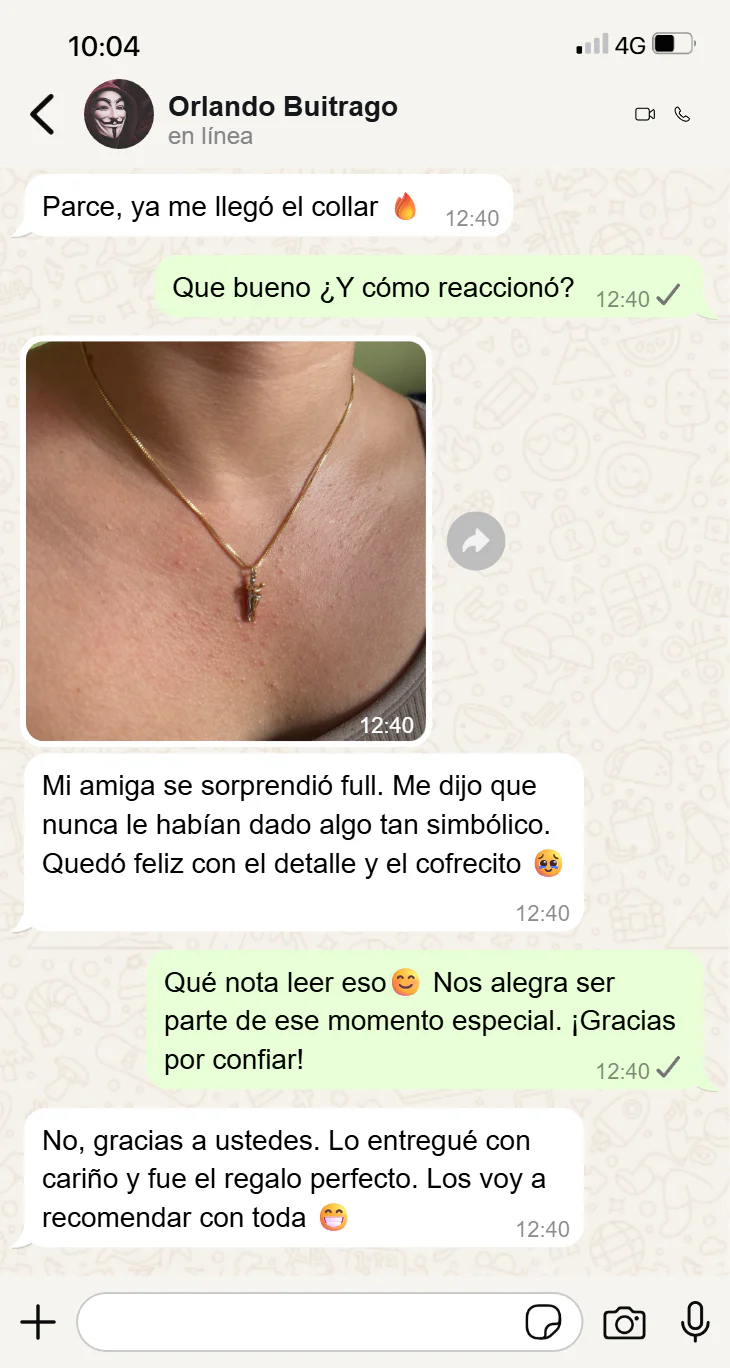Viewport: 730px width, 1368px height.
Task: Focus the message text field
Action: [x=300, y=1322]
